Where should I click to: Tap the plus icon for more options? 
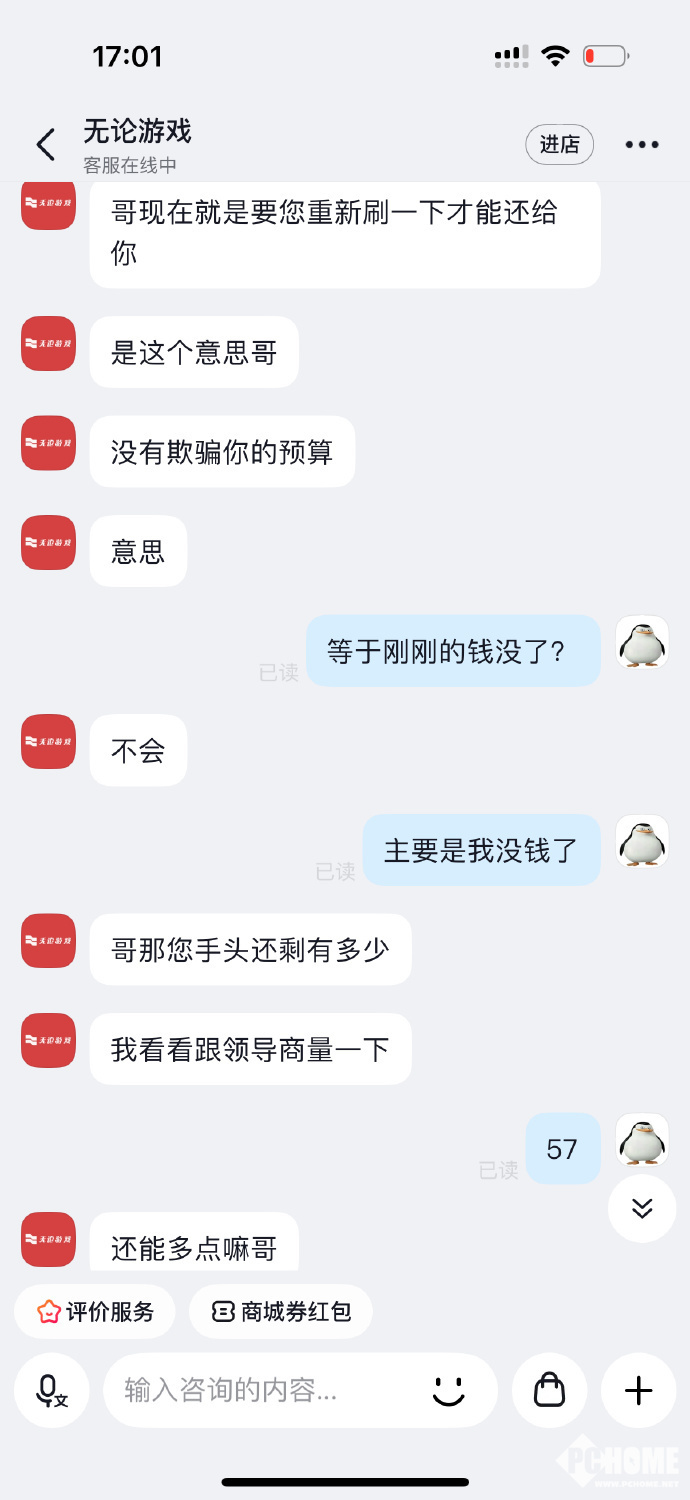pos(638,1390)
